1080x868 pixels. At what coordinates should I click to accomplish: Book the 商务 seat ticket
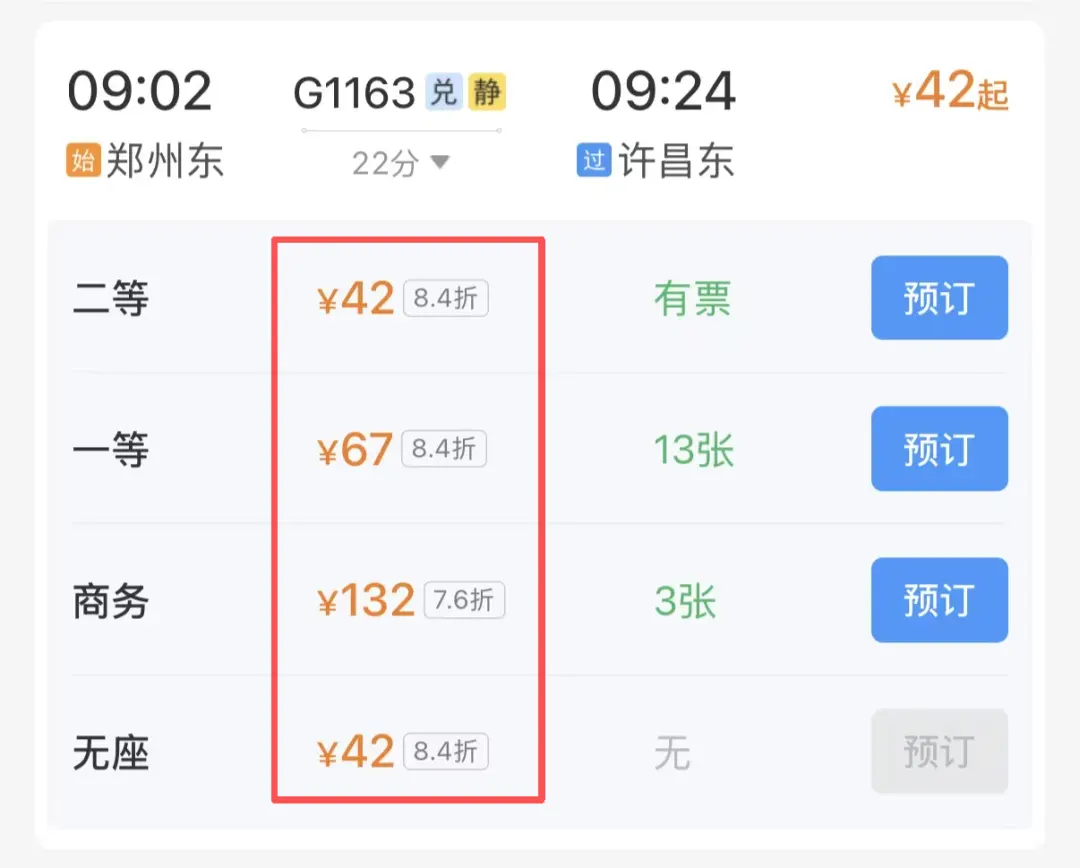pyautogui.click(x=938, y=600)
